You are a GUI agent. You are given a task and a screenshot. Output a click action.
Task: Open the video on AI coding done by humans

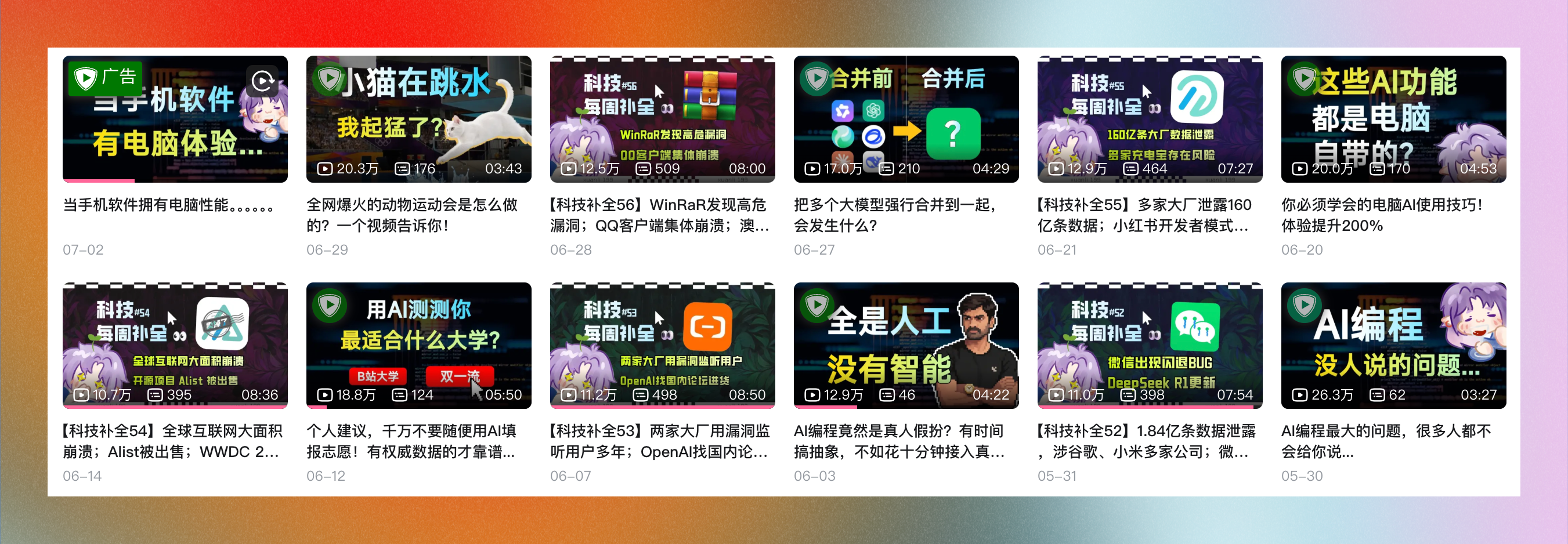click(x=905, y=345)
